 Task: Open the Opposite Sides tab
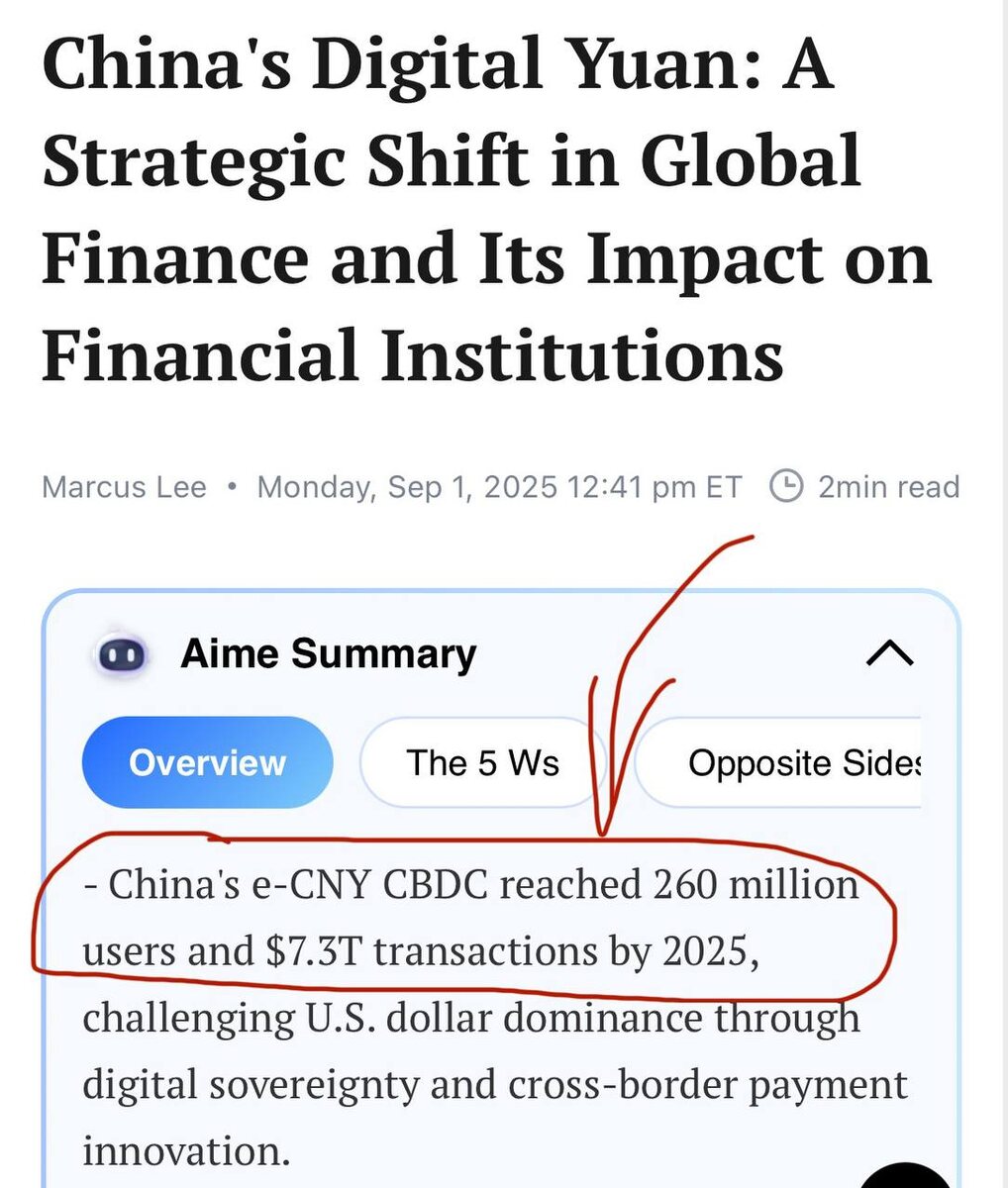pyautogui.click(x=778, y=762)
